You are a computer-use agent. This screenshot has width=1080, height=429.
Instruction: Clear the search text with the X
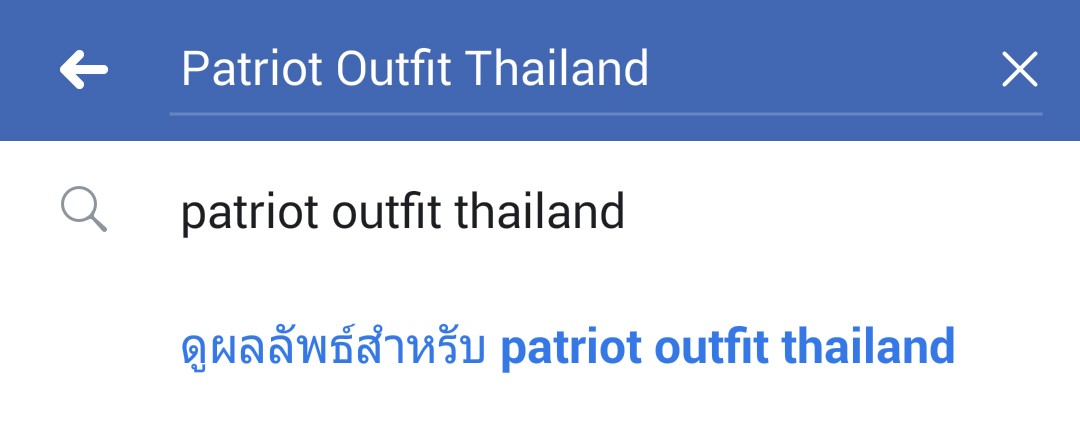coord(1019,70)
